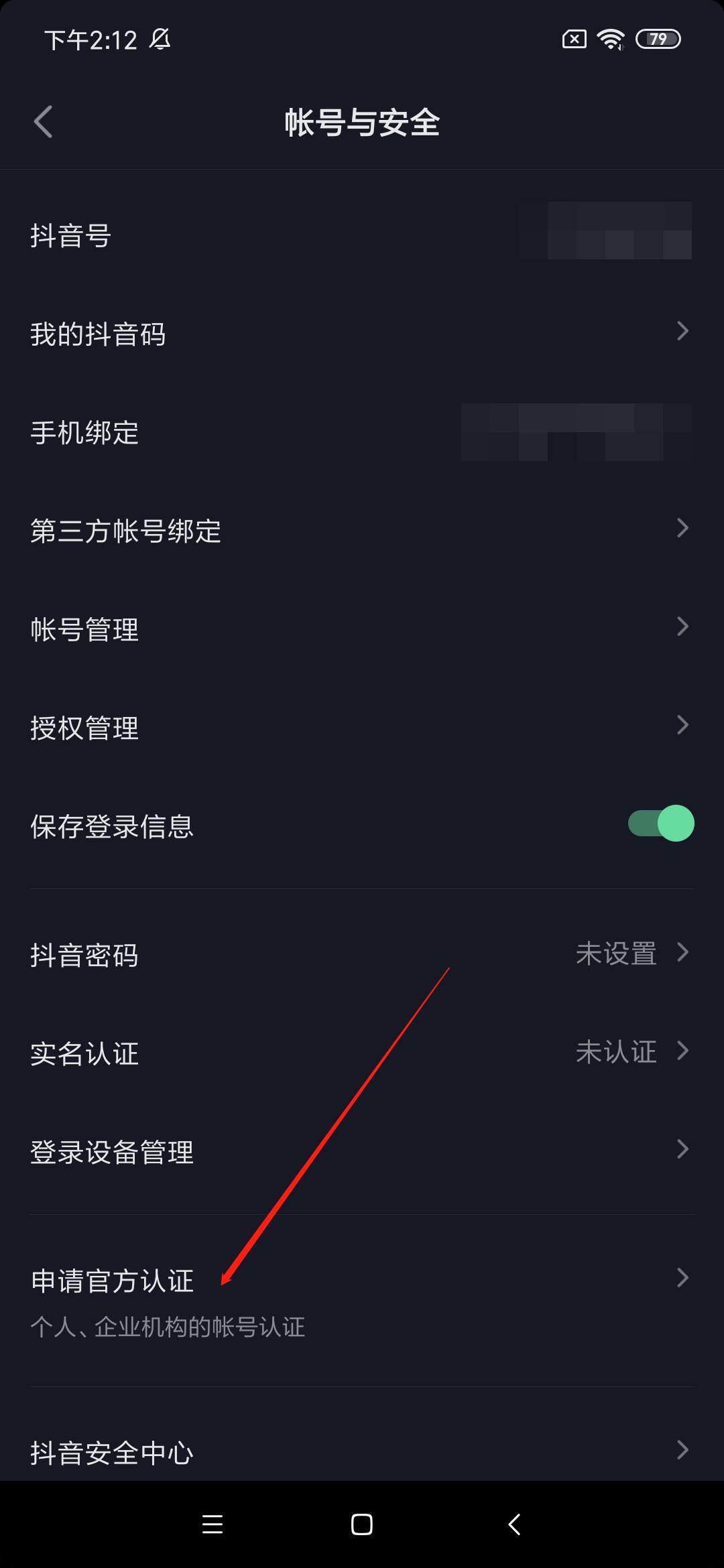Expand 第三方帐号绑定 via its chevron
This screenshot has width=724, height=1568.
(684, 529)
